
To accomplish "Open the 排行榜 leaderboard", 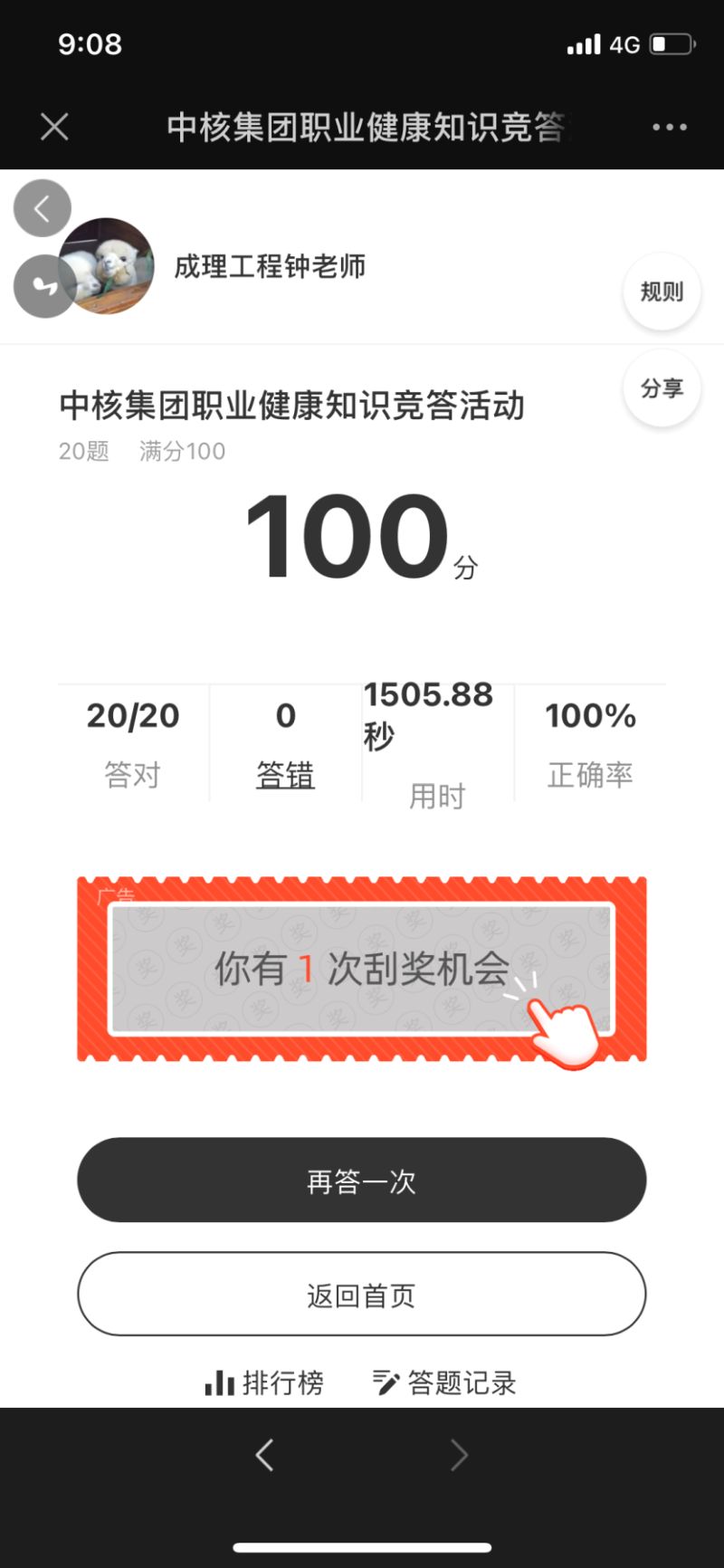I will pos(264,1382).
